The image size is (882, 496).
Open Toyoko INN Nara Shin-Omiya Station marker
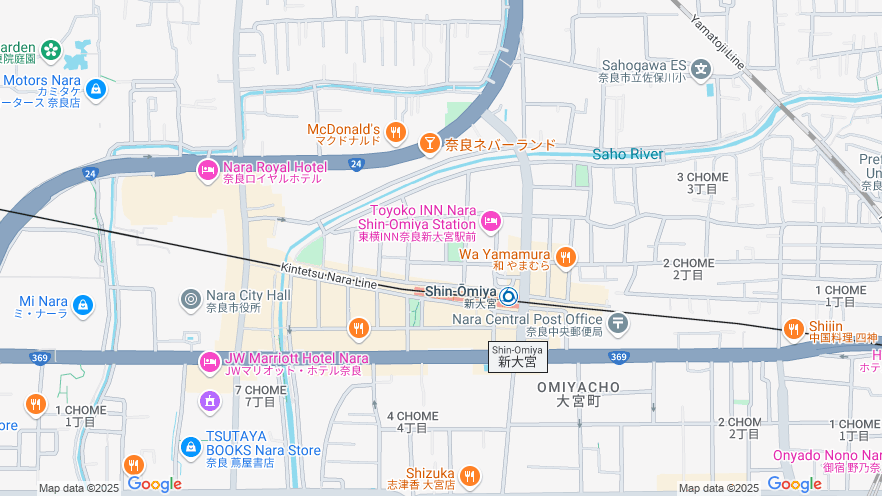[490, 220]
